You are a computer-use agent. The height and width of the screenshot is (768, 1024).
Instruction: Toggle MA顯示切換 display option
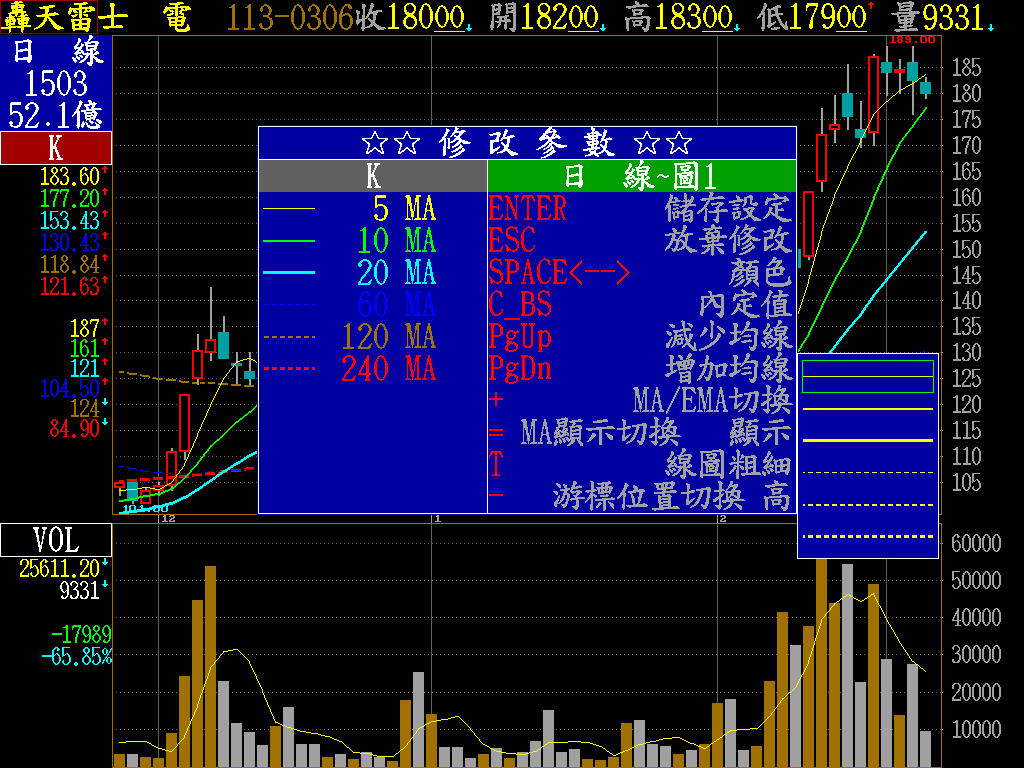(640, 433)
